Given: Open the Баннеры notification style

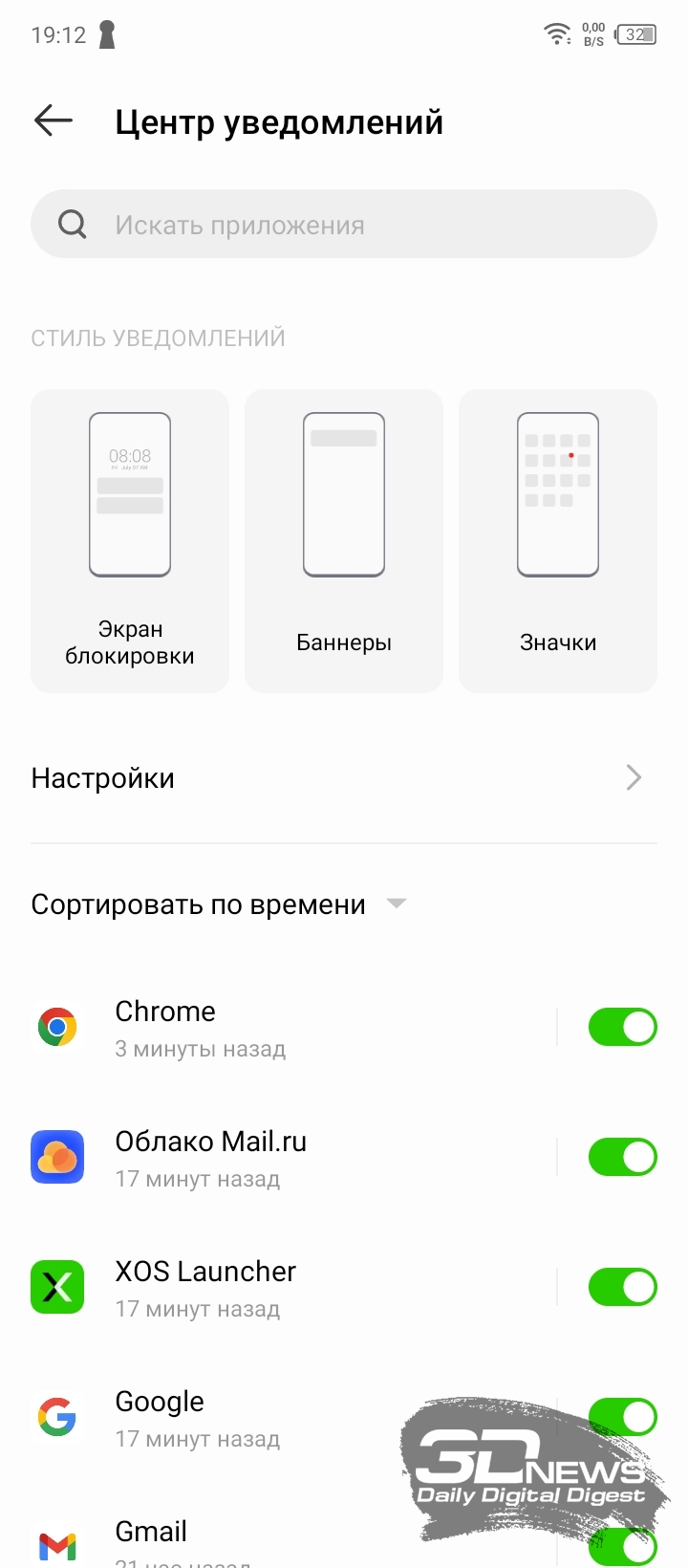Looking at the screenshot, I should point(344,540).
